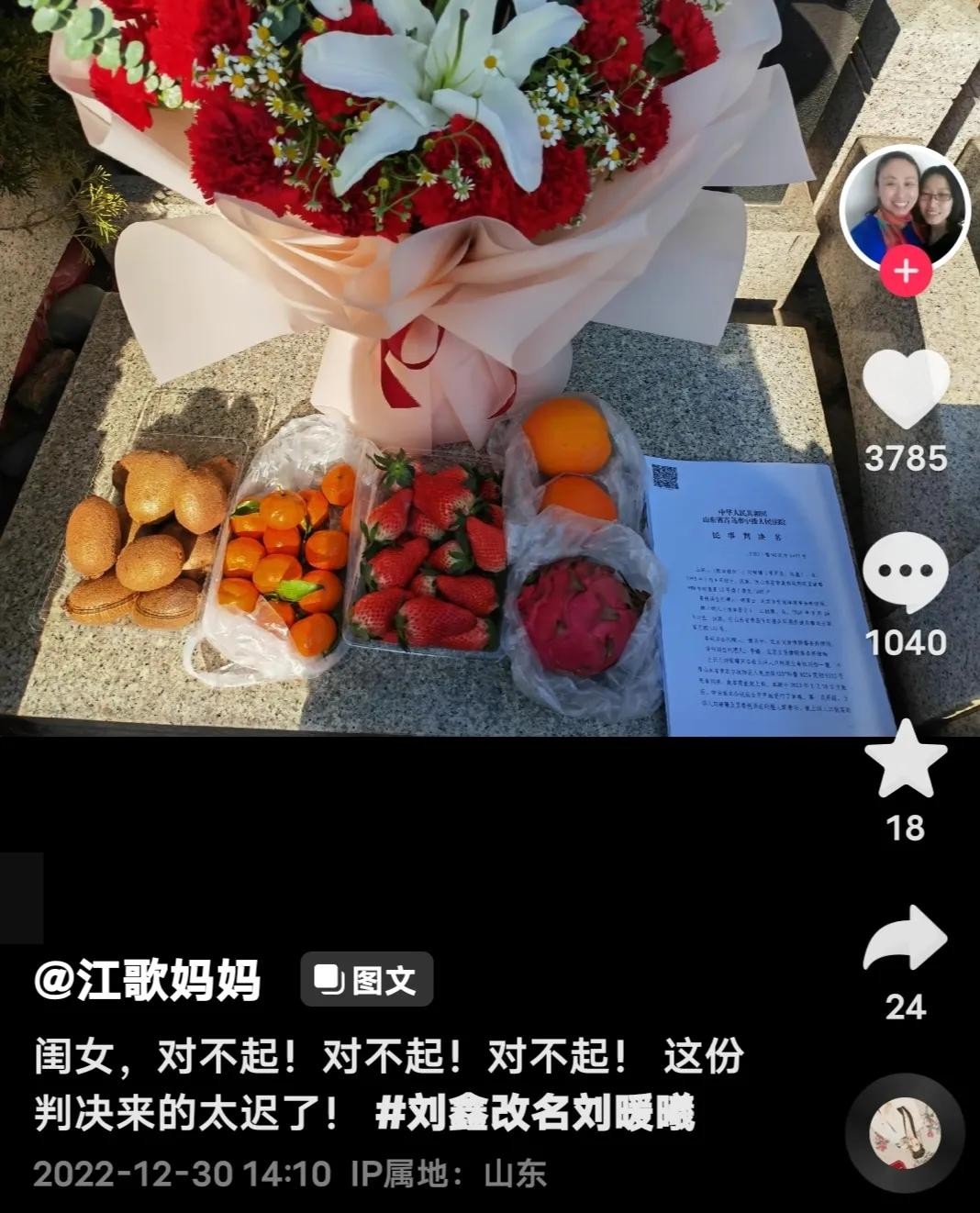
Task: Add this post to favorites with the star
Action: coord(906,760)
